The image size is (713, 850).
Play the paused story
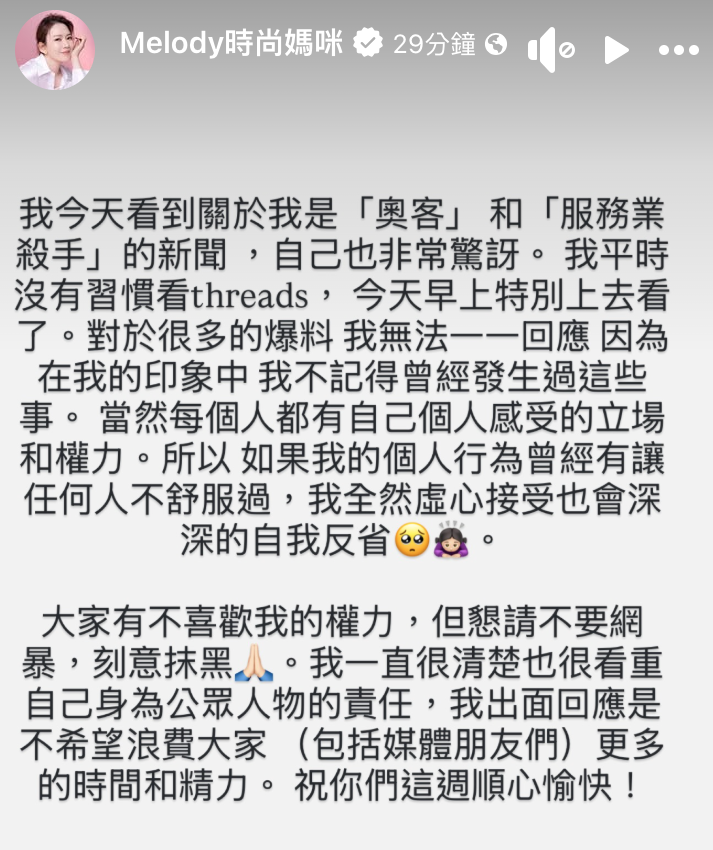[616, 49]
